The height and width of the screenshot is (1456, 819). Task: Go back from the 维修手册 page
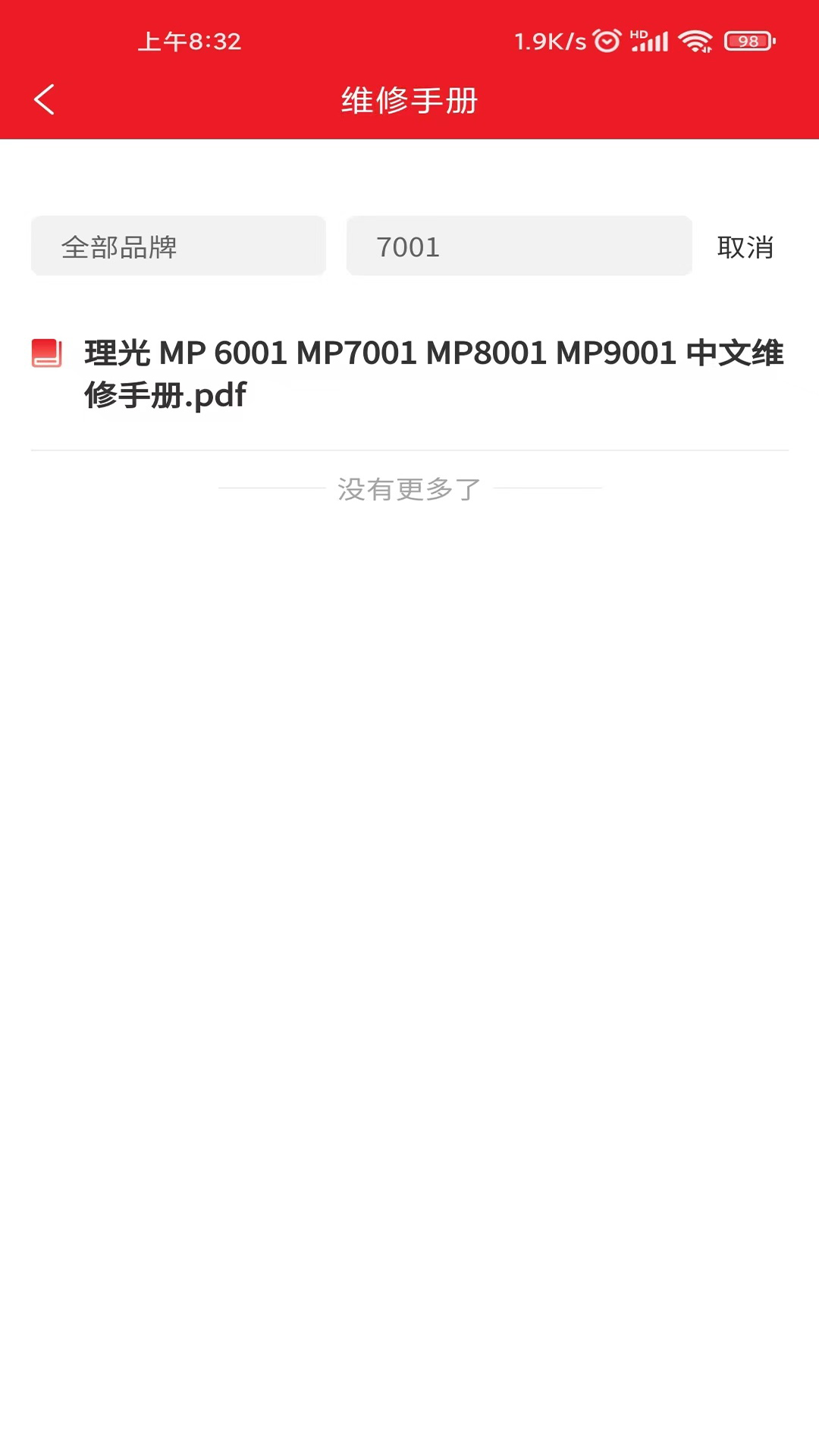45,100
